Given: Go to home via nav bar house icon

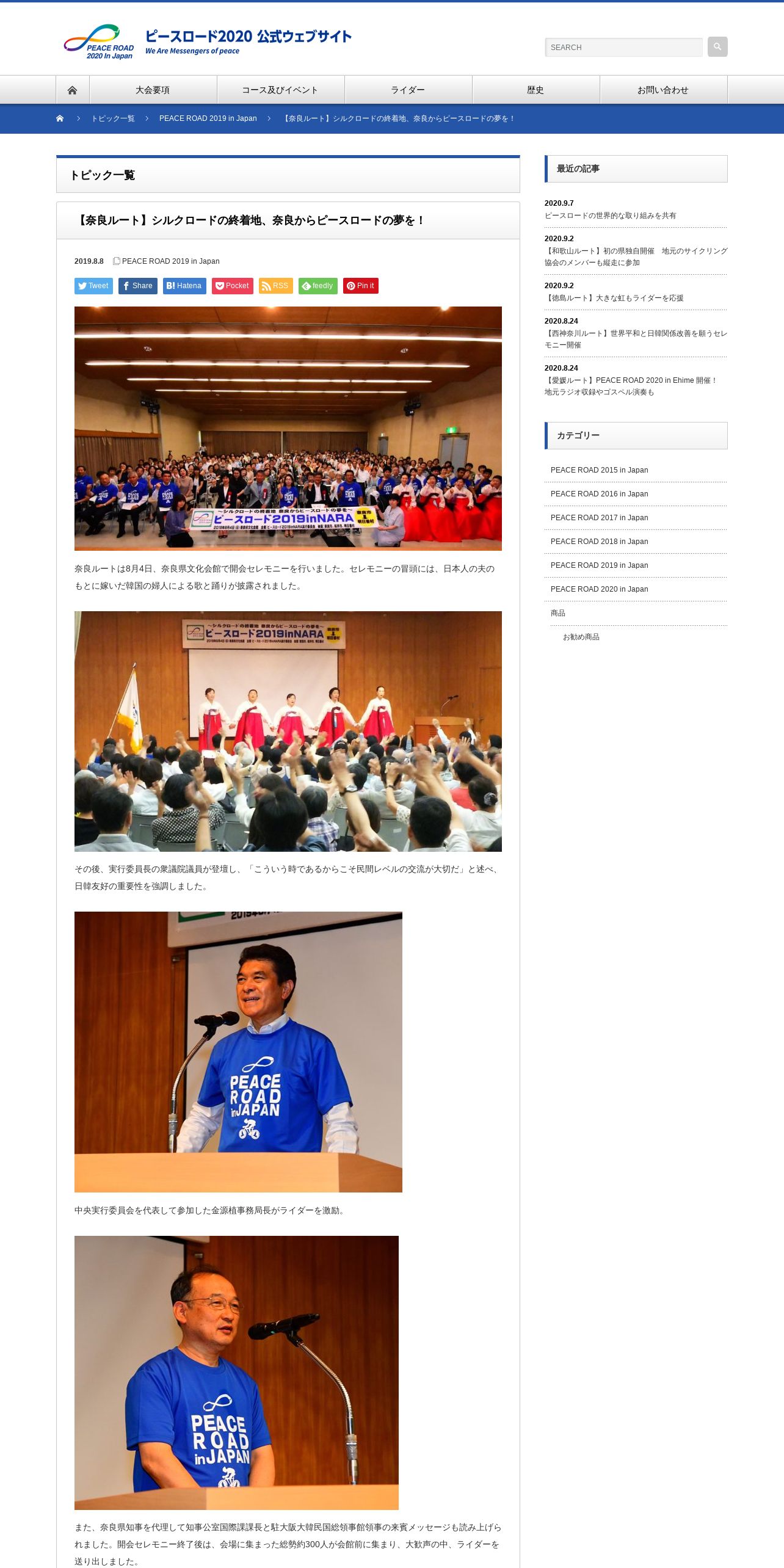Looking at the screenshot, I should (x=73, y=90).
